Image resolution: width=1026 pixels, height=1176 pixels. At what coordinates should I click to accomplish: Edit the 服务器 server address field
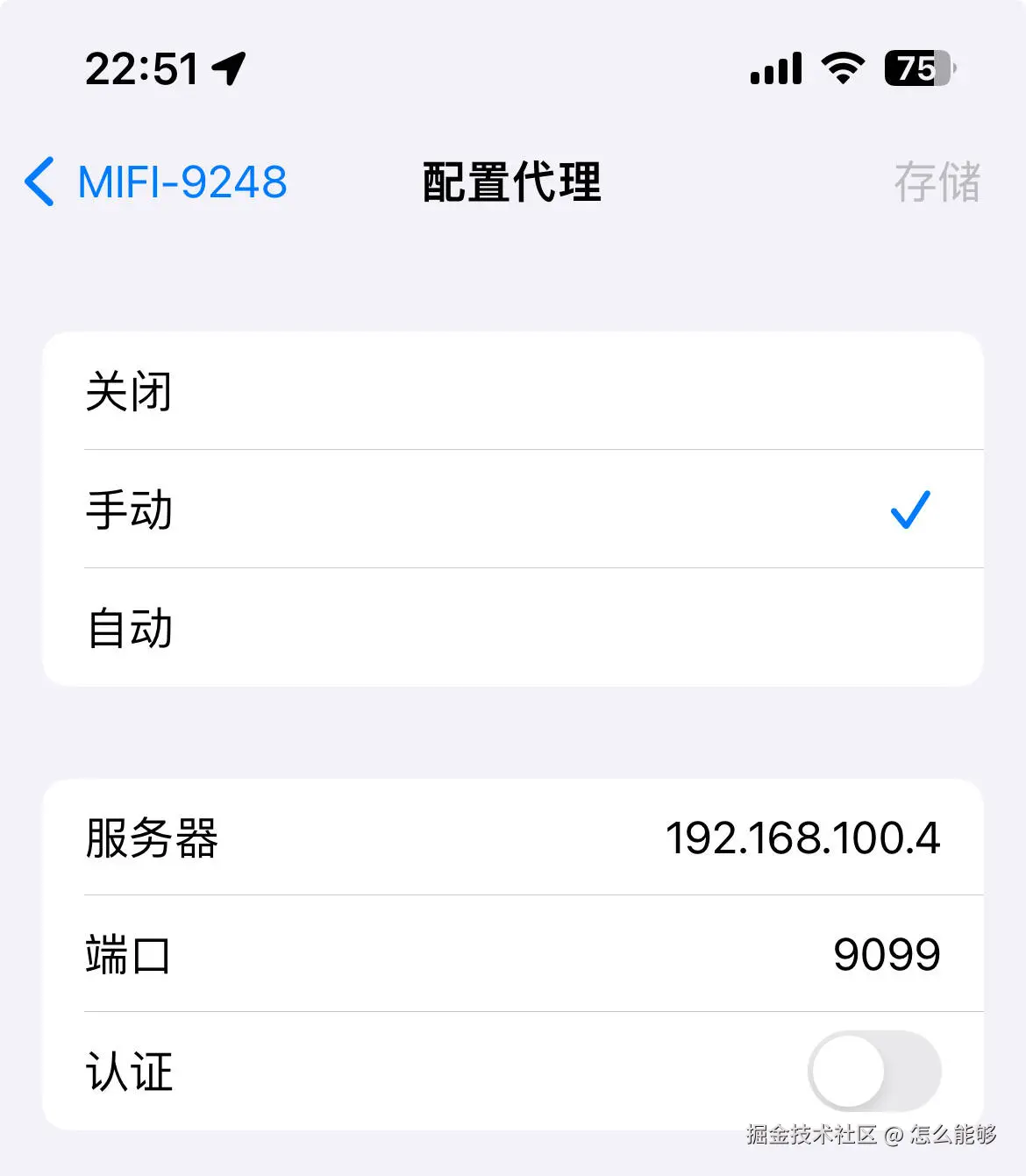pyautogui.click(x=802, y=837)
